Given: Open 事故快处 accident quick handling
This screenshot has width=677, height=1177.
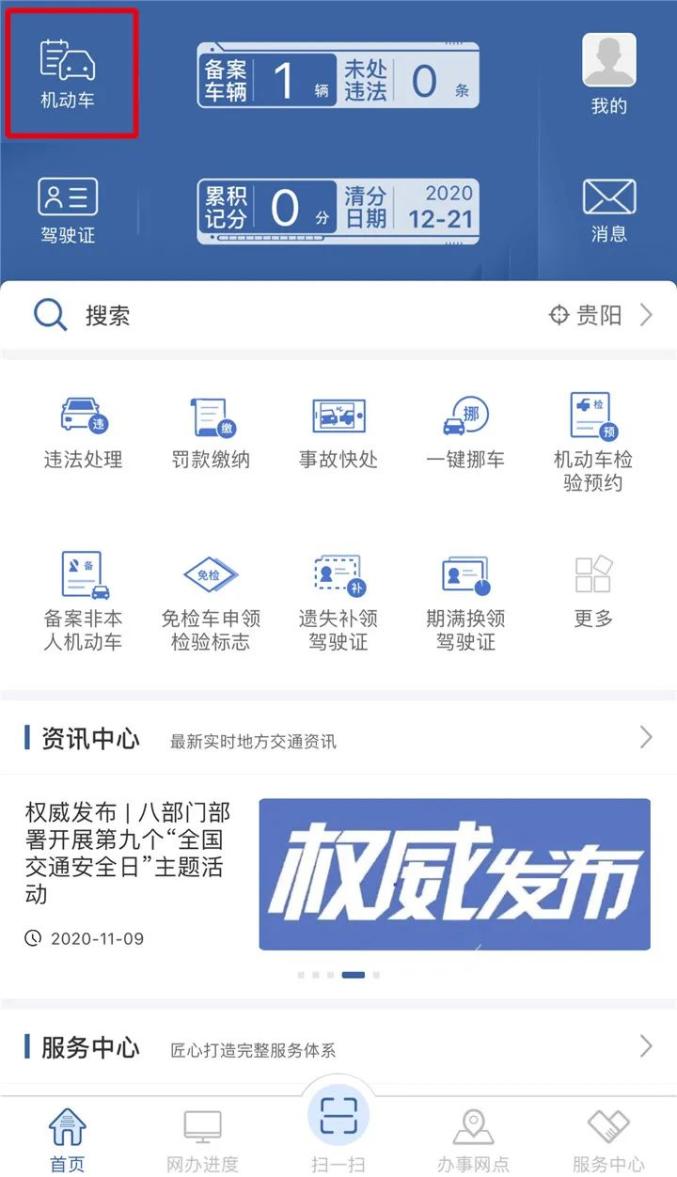Looking at the screenshot, I should pyautogui.click(x=338, y=432).
